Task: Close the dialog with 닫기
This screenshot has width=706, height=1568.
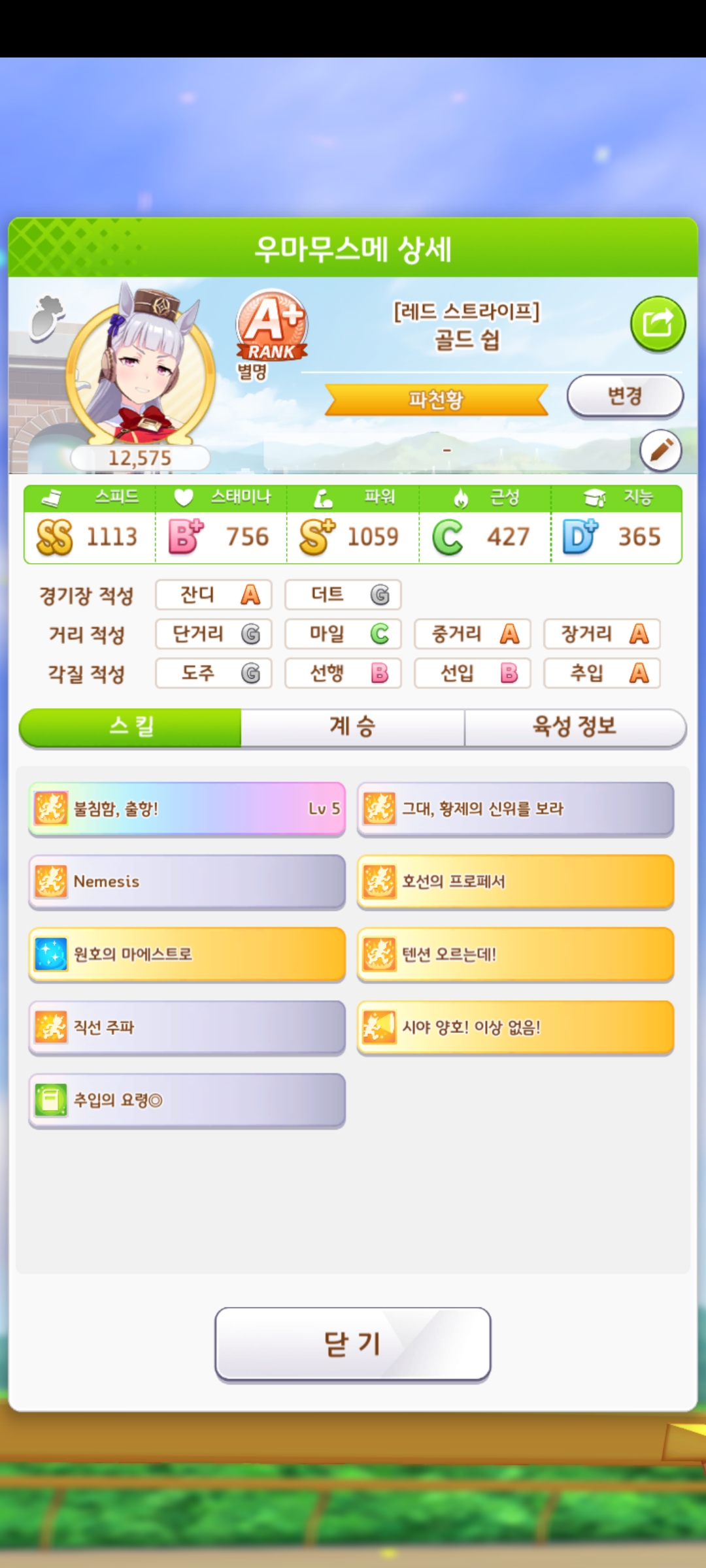Action: pyautogui.click(x=352, y=1344)
